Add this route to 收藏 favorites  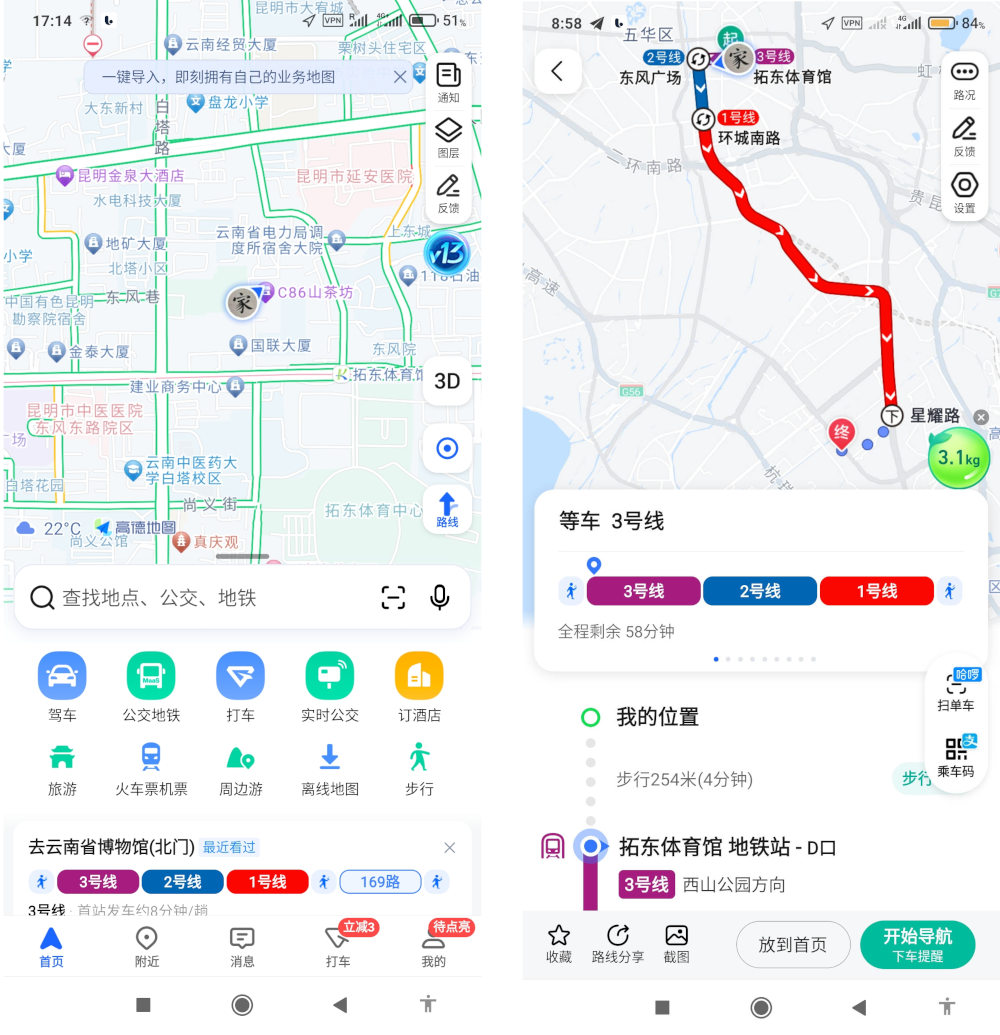click(559, 944)
